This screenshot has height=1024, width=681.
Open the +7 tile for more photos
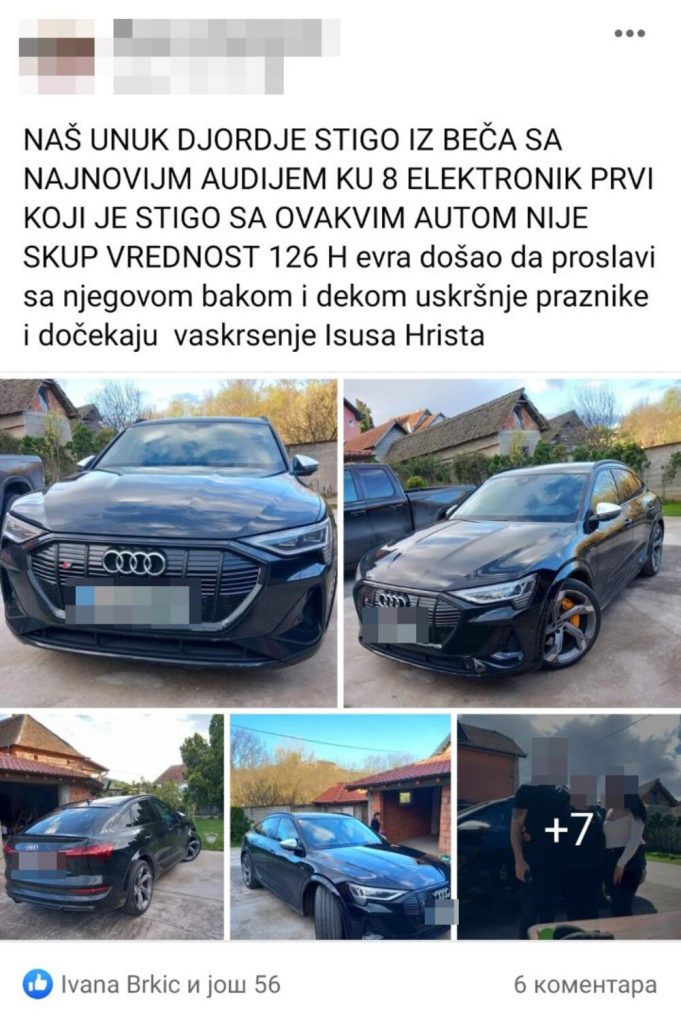click(568, 825)
